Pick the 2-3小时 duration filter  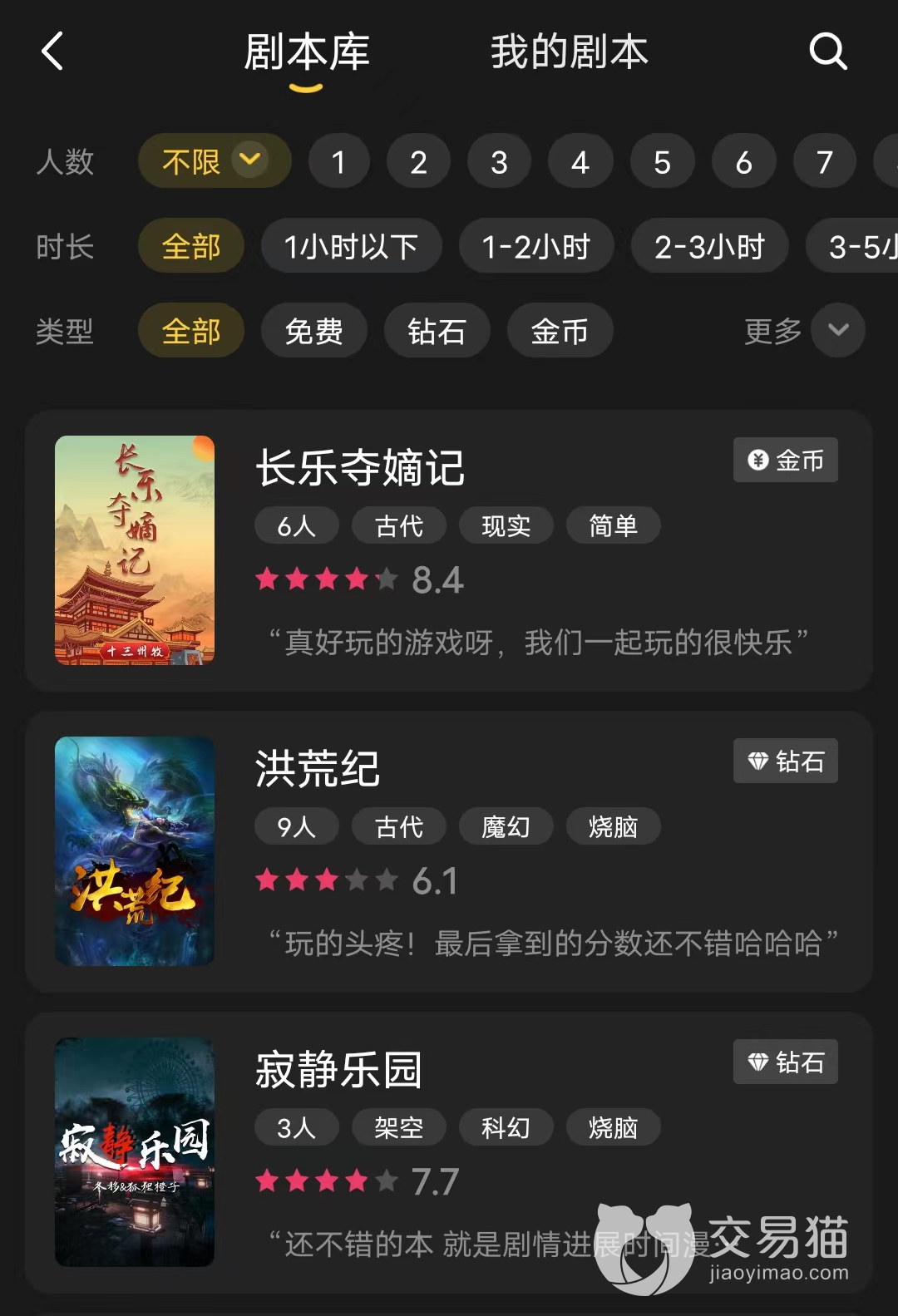point(709,247)
